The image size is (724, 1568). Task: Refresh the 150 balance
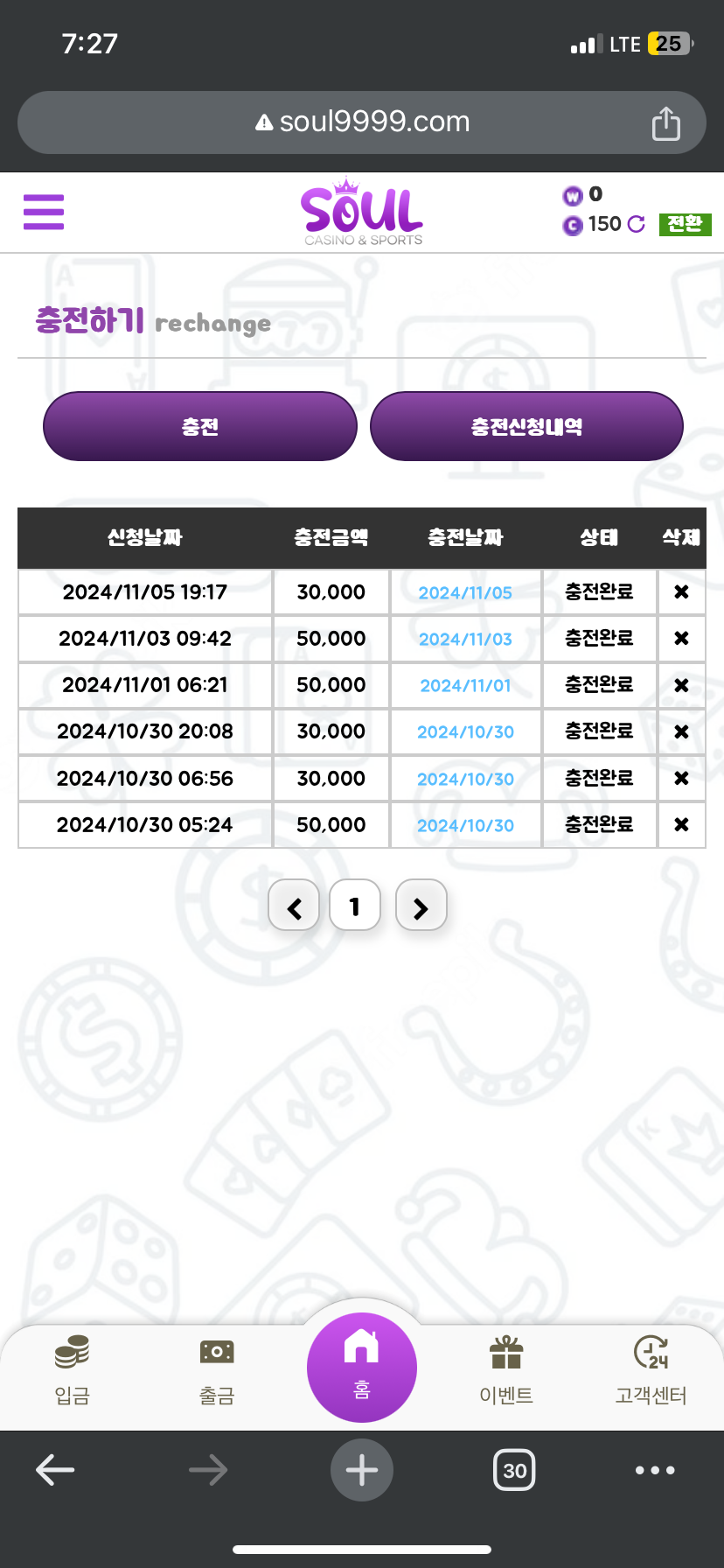click(637, 224)
